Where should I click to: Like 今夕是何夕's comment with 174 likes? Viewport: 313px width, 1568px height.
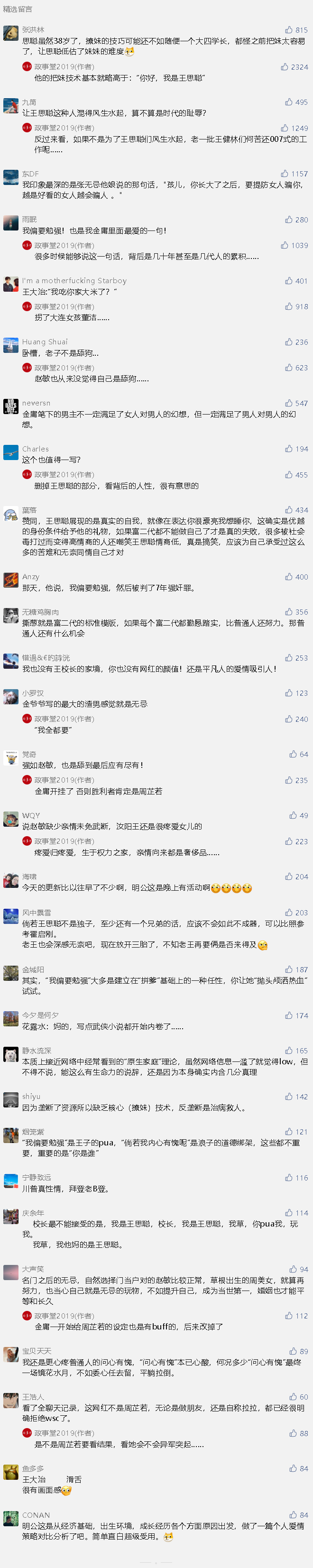click(x=289, y=1015)
